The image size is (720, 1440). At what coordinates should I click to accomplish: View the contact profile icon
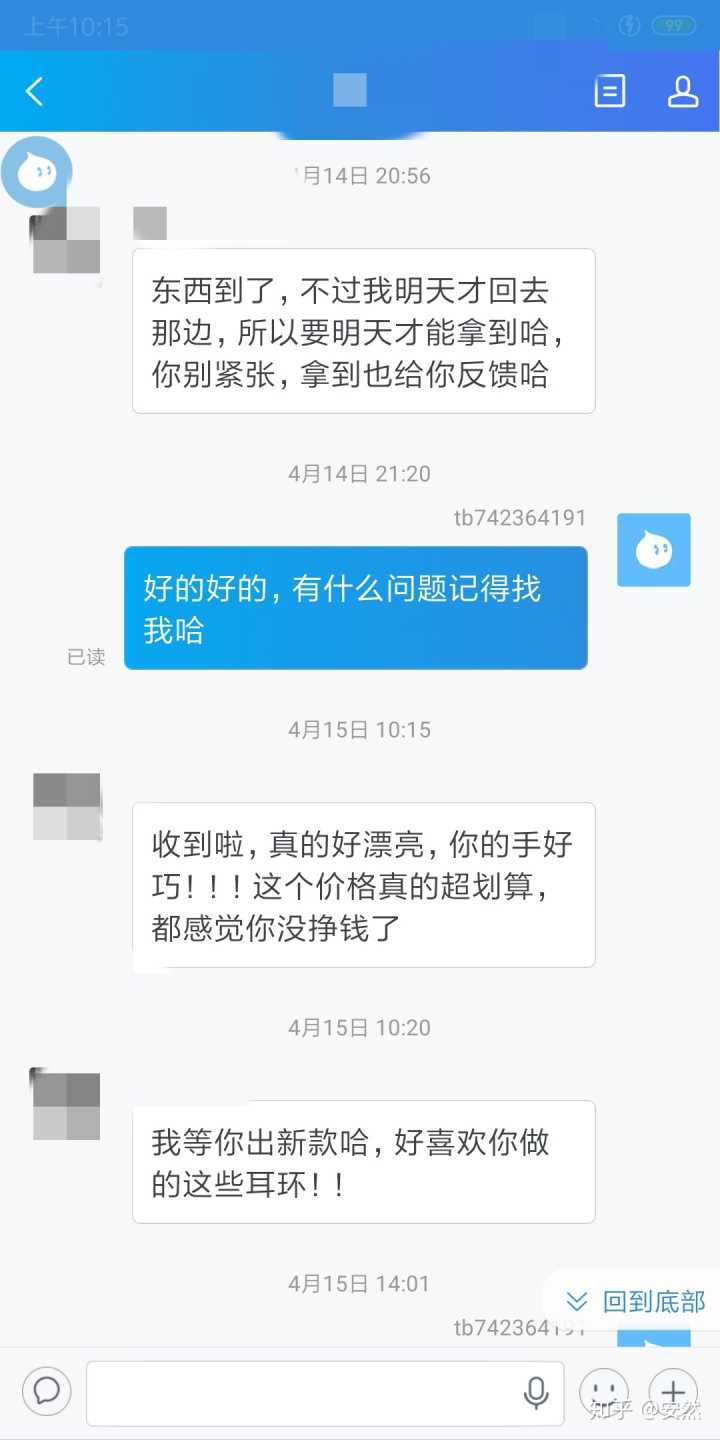click(683, 92)
